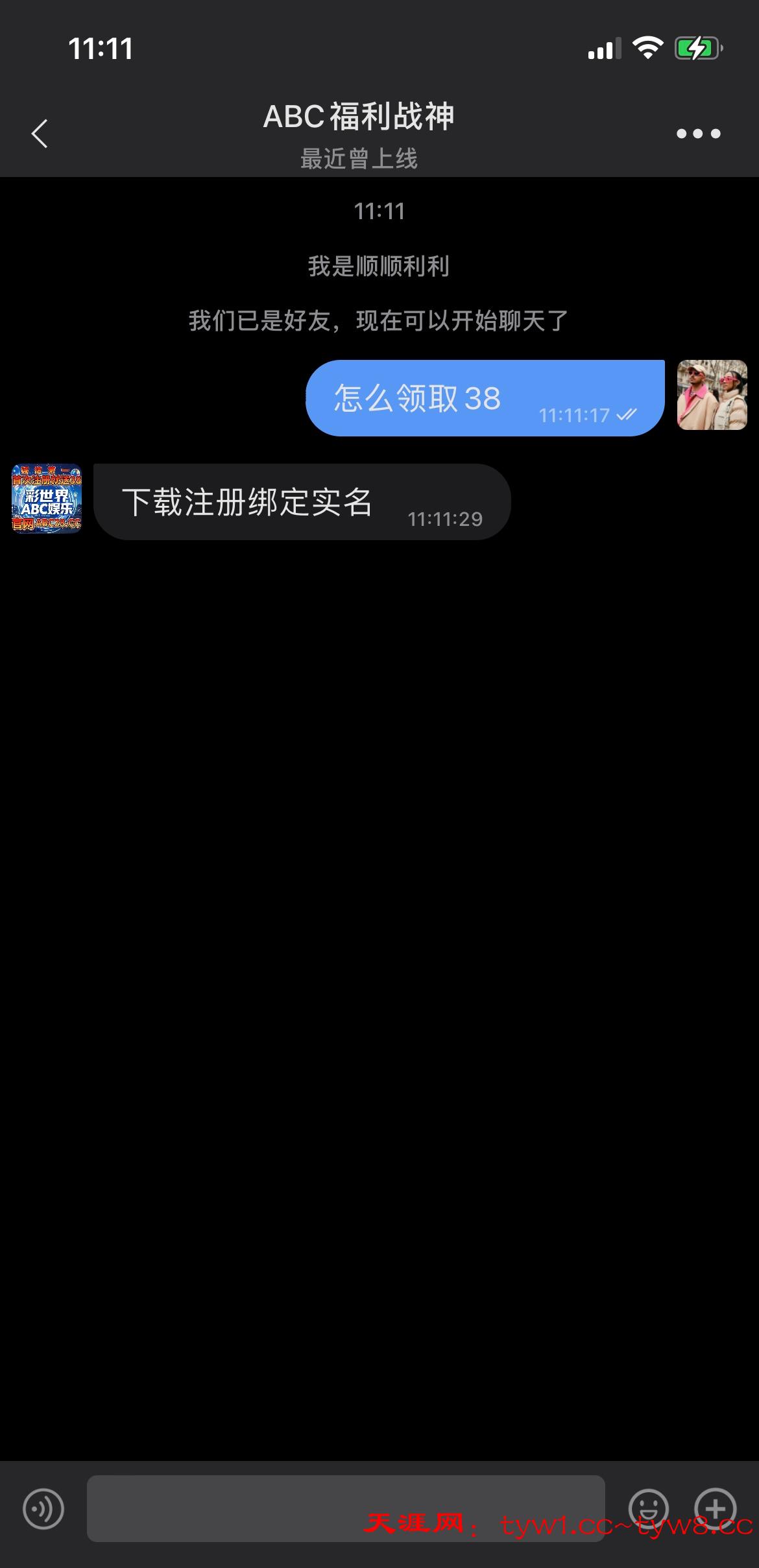Open the emoji picker
This screenshot has height=1568, width=759.
[648, 1508]
